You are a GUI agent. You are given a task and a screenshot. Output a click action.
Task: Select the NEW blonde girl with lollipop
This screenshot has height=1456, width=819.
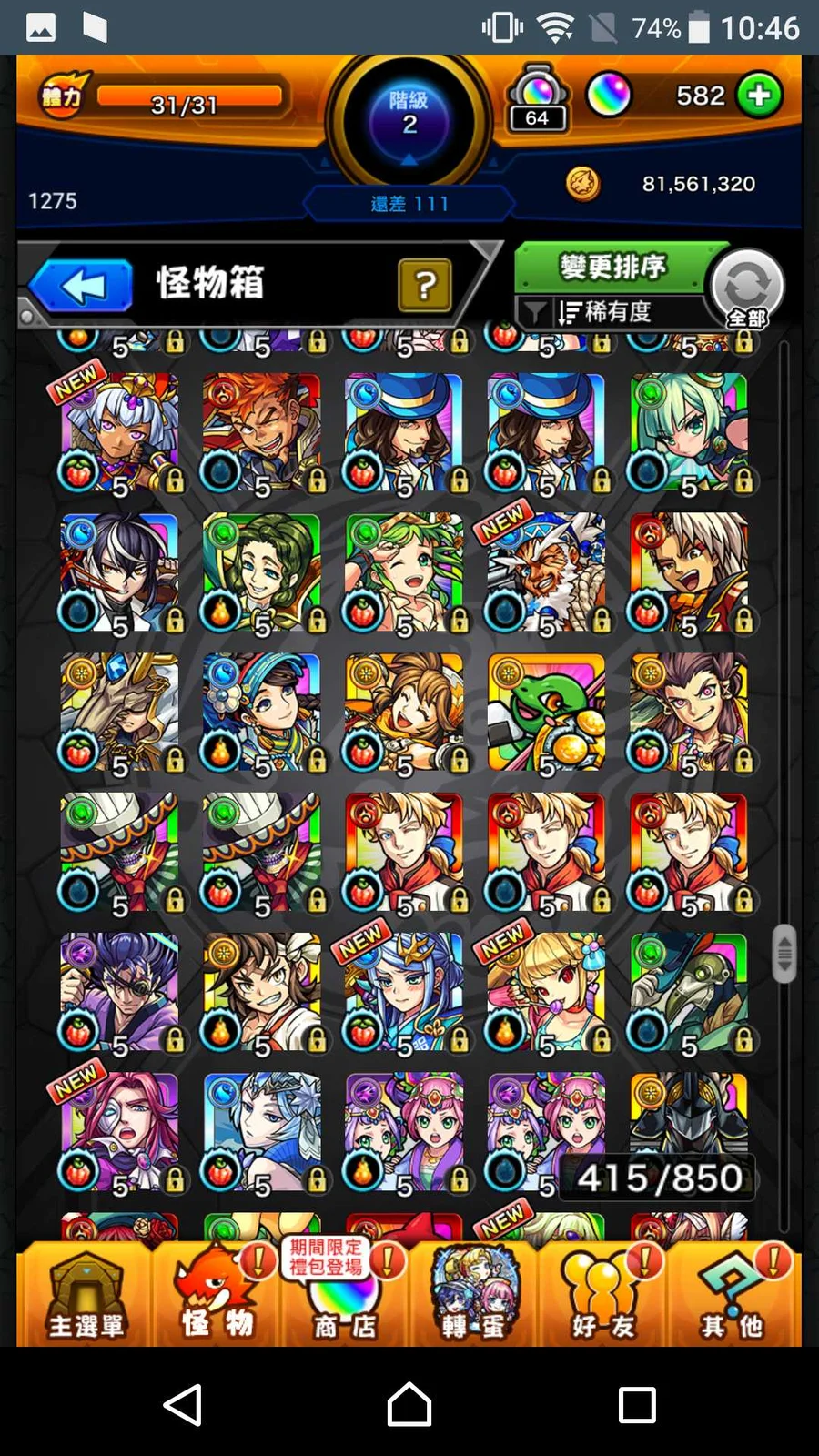coord(546,992)
